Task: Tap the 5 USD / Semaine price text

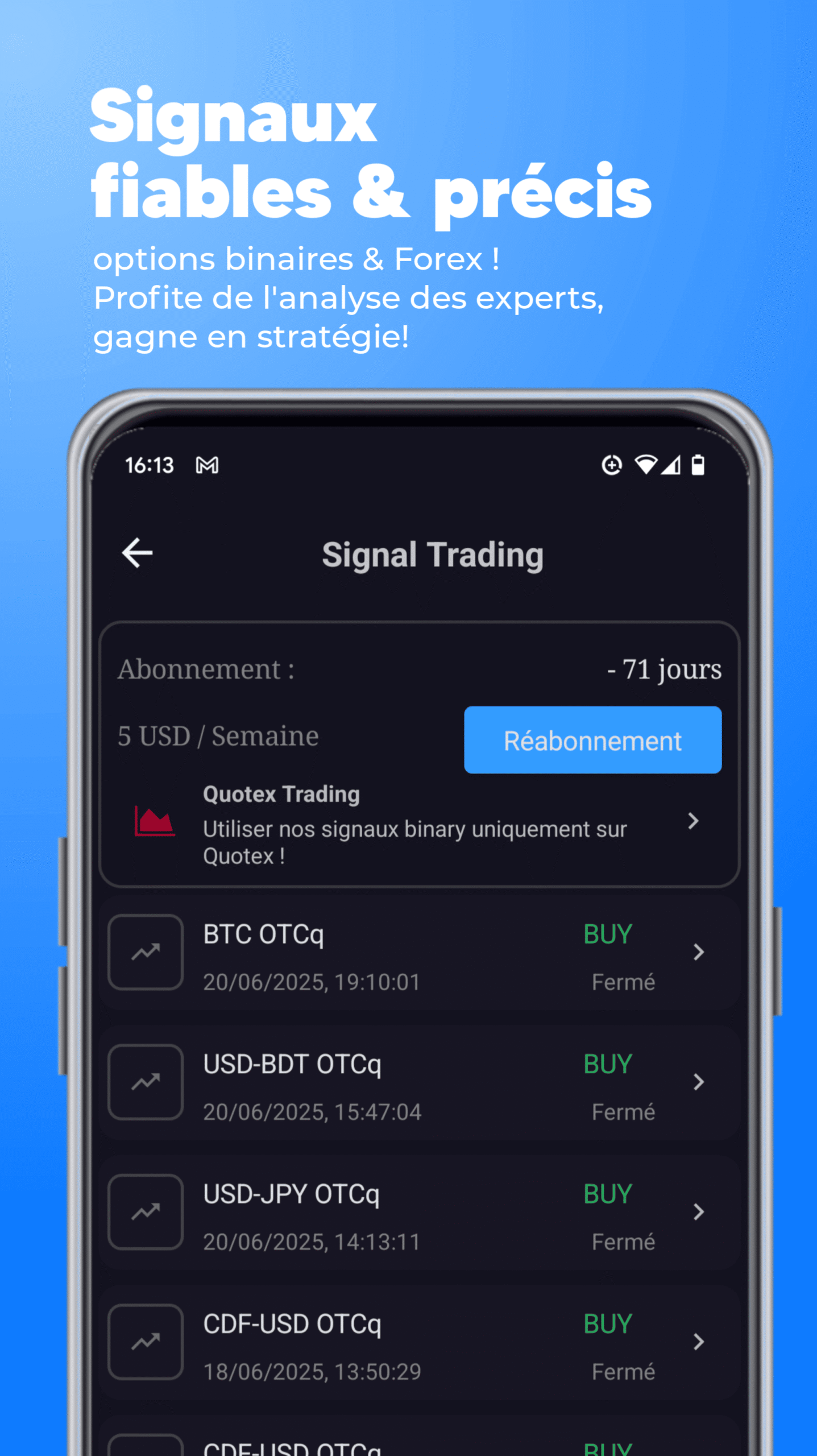Action: (x=218, y=735)
